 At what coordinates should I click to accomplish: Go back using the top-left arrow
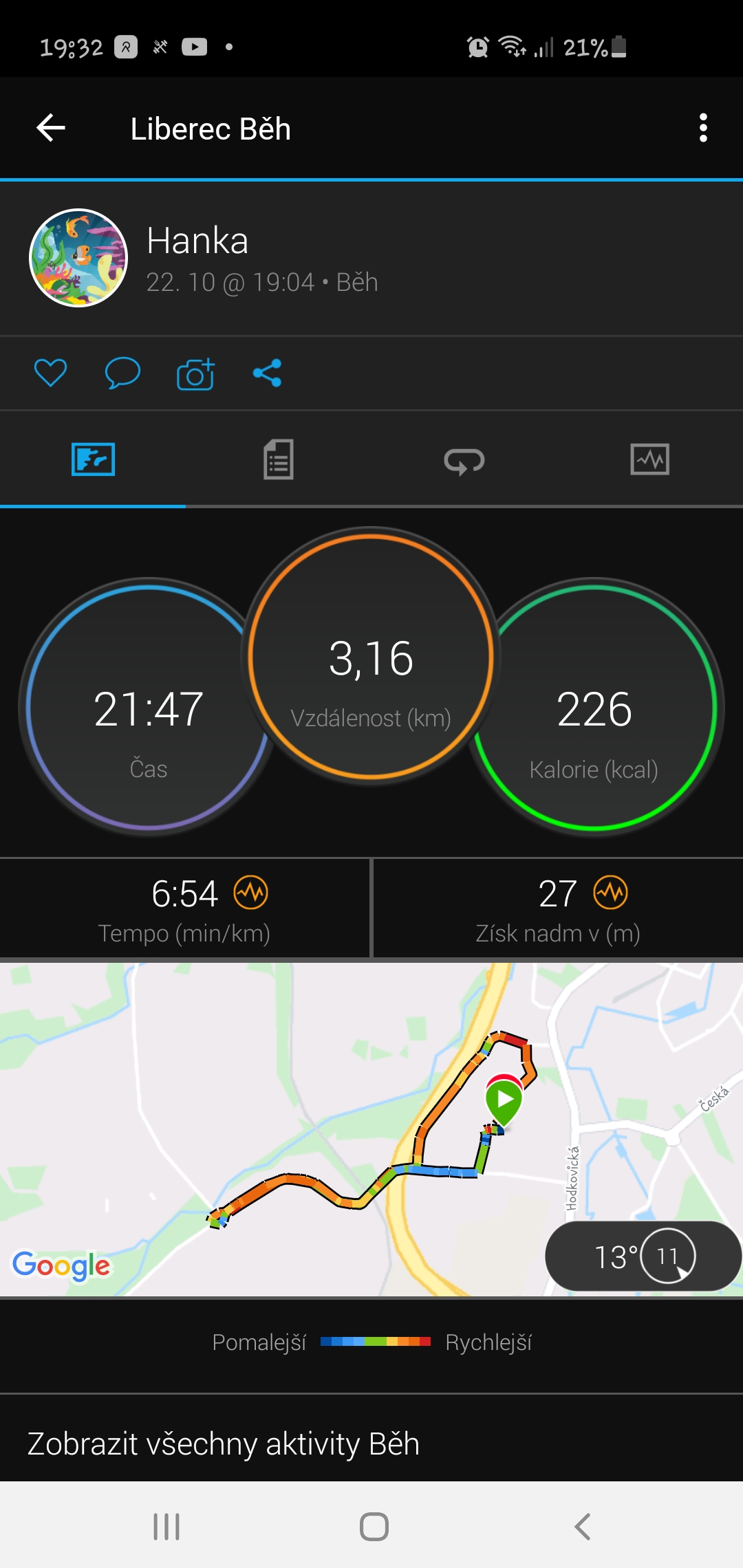(x=51, y=128)
